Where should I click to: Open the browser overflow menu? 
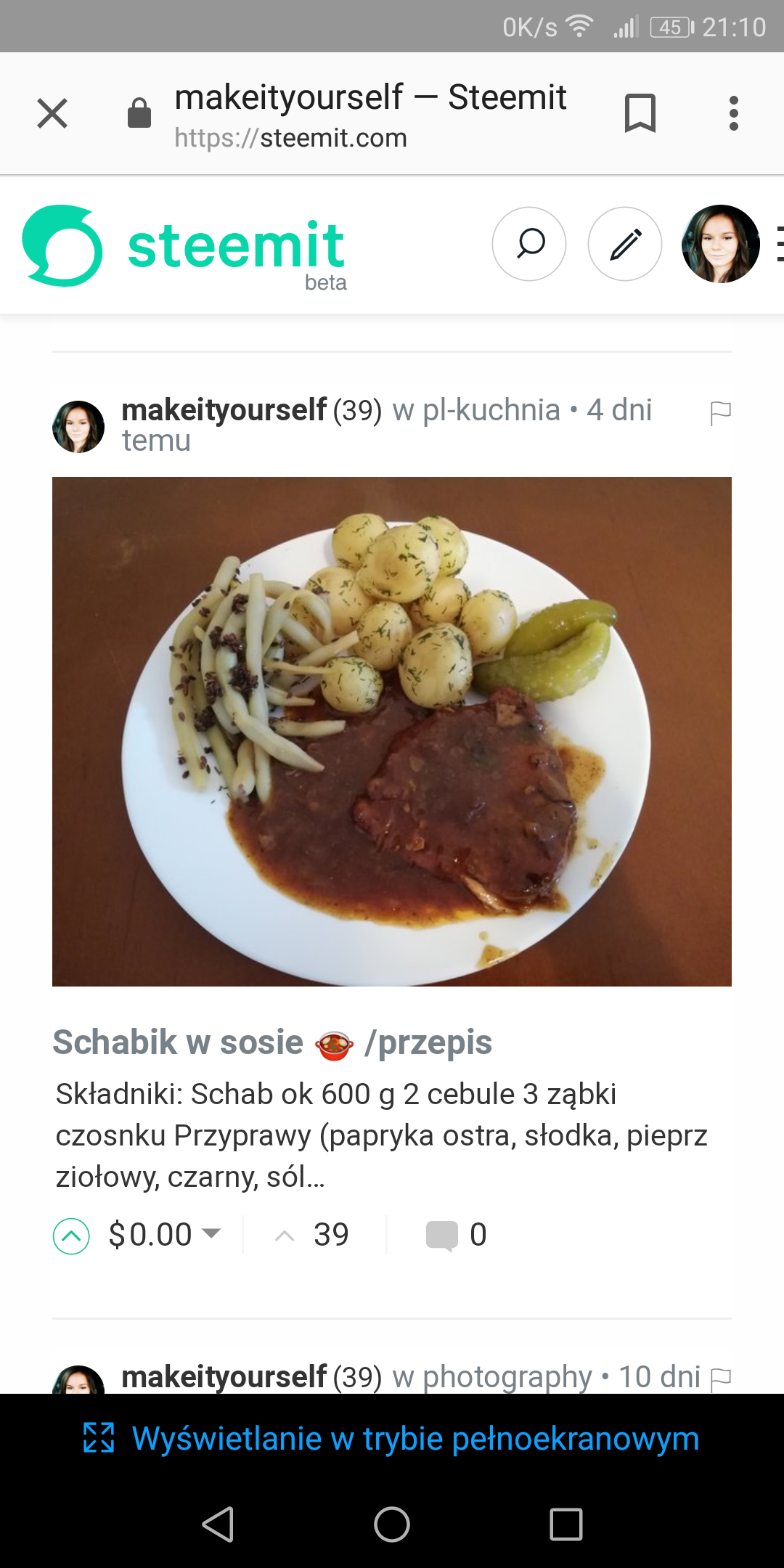pyautogui.click(x=734, y=113)
